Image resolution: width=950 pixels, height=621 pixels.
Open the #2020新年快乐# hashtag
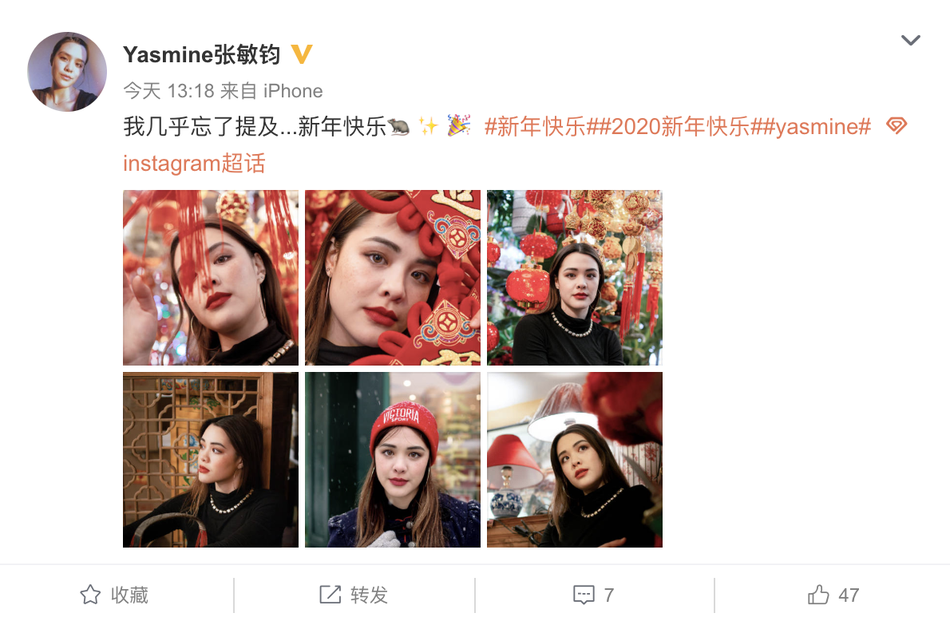680,127
